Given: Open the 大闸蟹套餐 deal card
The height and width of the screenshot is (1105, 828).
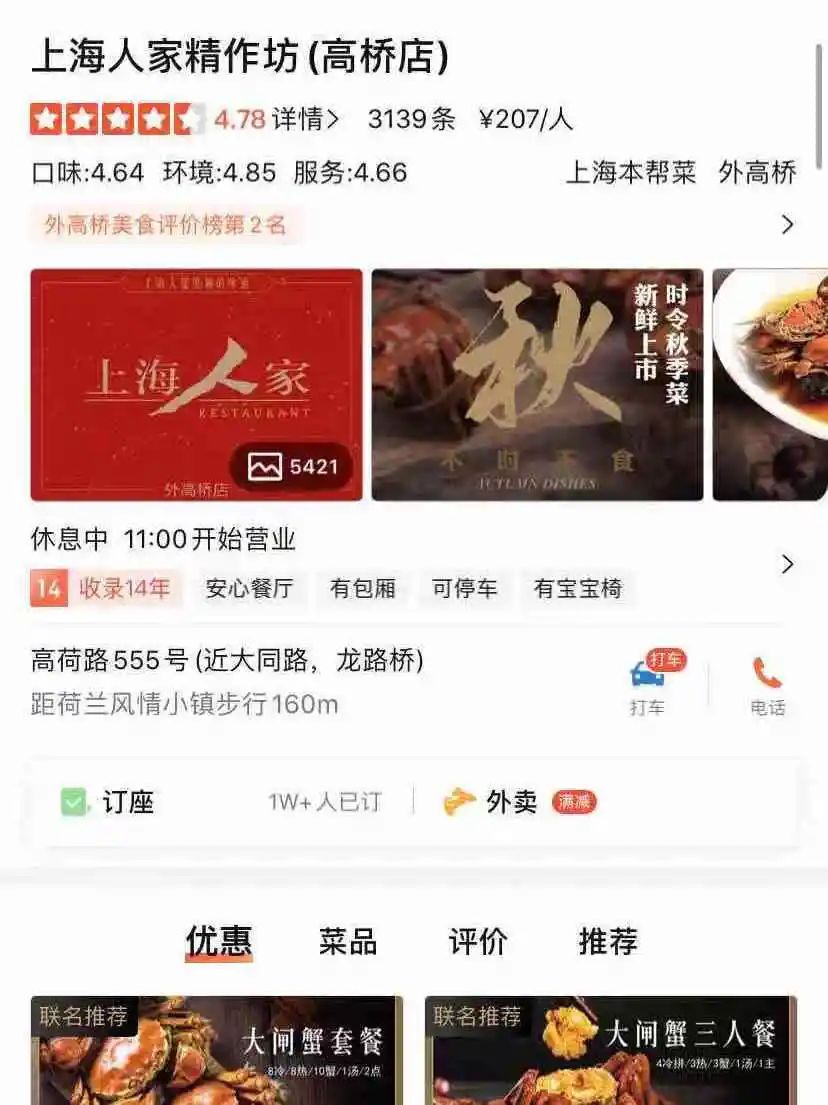Looking at the screenshot, I should tap(216, 1050).
